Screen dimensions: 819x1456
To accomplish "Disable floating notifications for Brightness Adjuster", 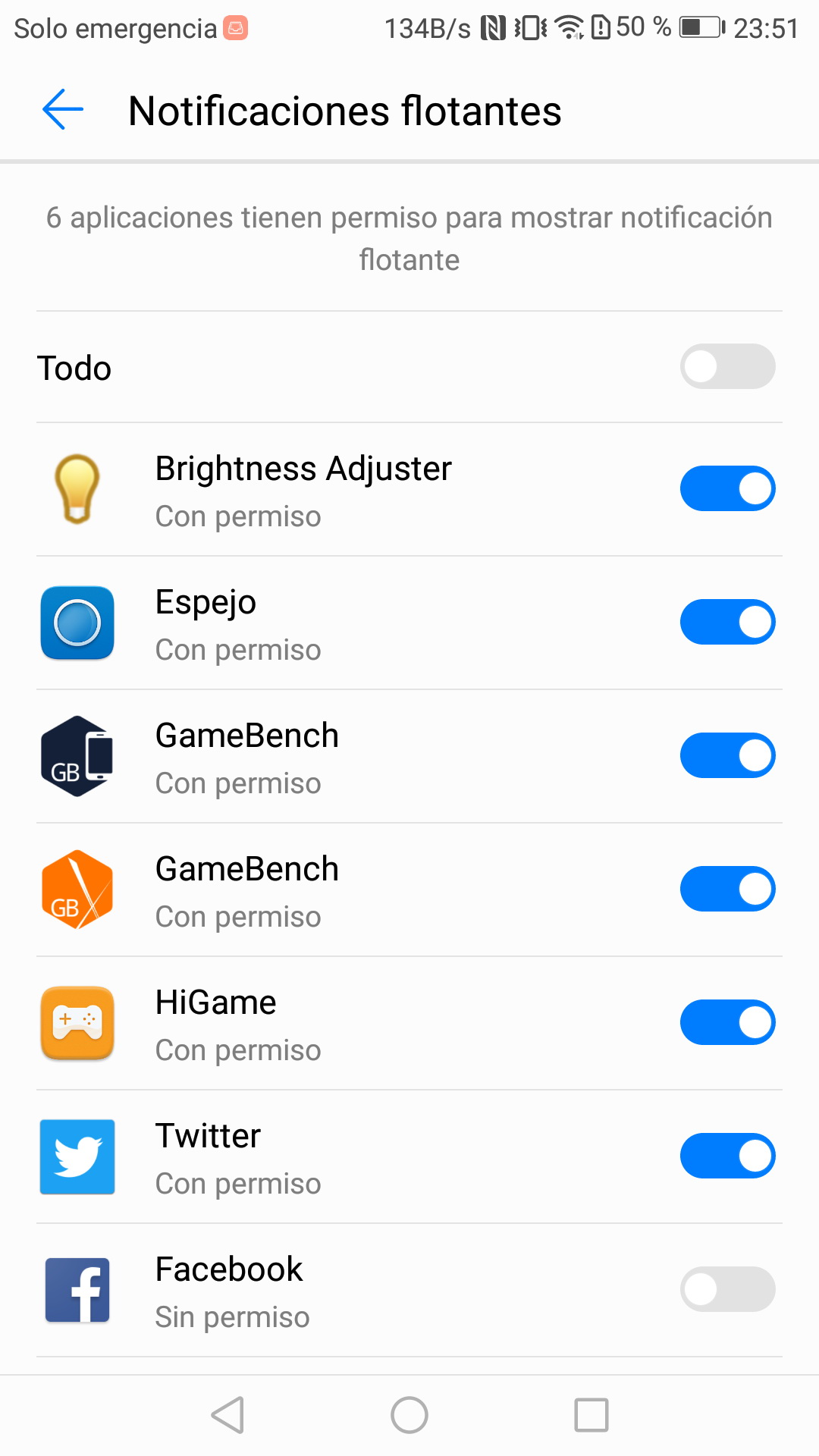I will [727, 488].
